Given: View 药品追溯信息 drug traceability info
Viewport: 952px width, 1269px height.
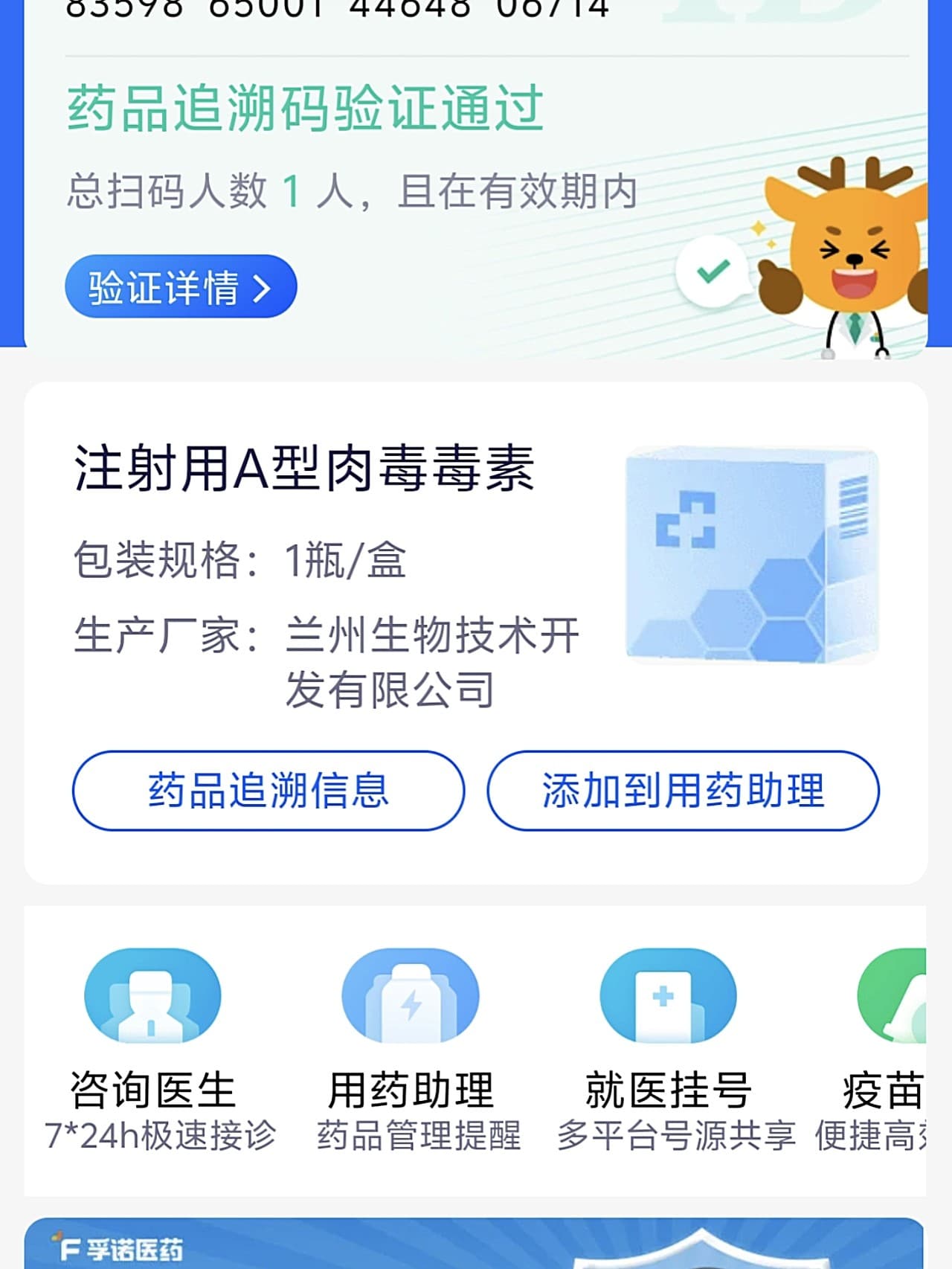Looking at the screenshot, I should [268, 790].
